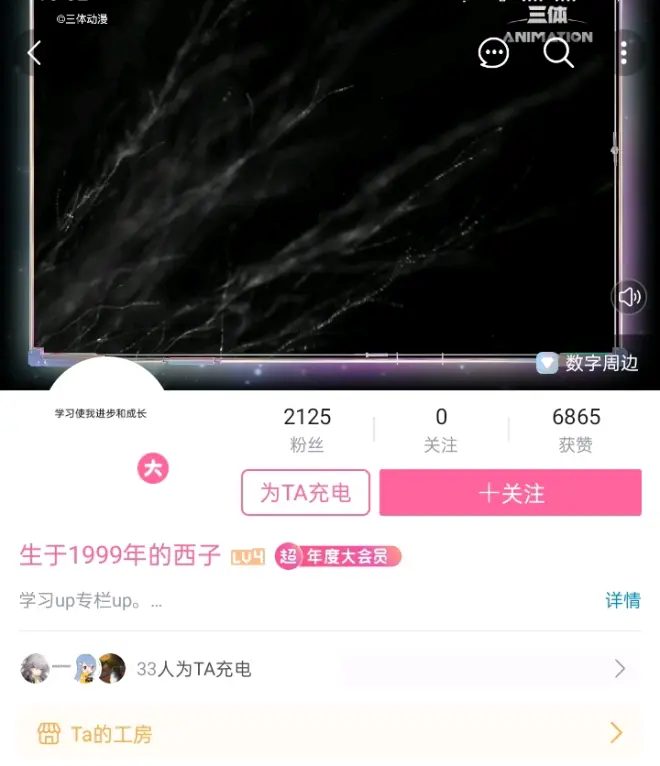The width and height of the screenshot is (660, 766).
Task: Open 数字周边 digital collectibles
Action: pos(588,363)
